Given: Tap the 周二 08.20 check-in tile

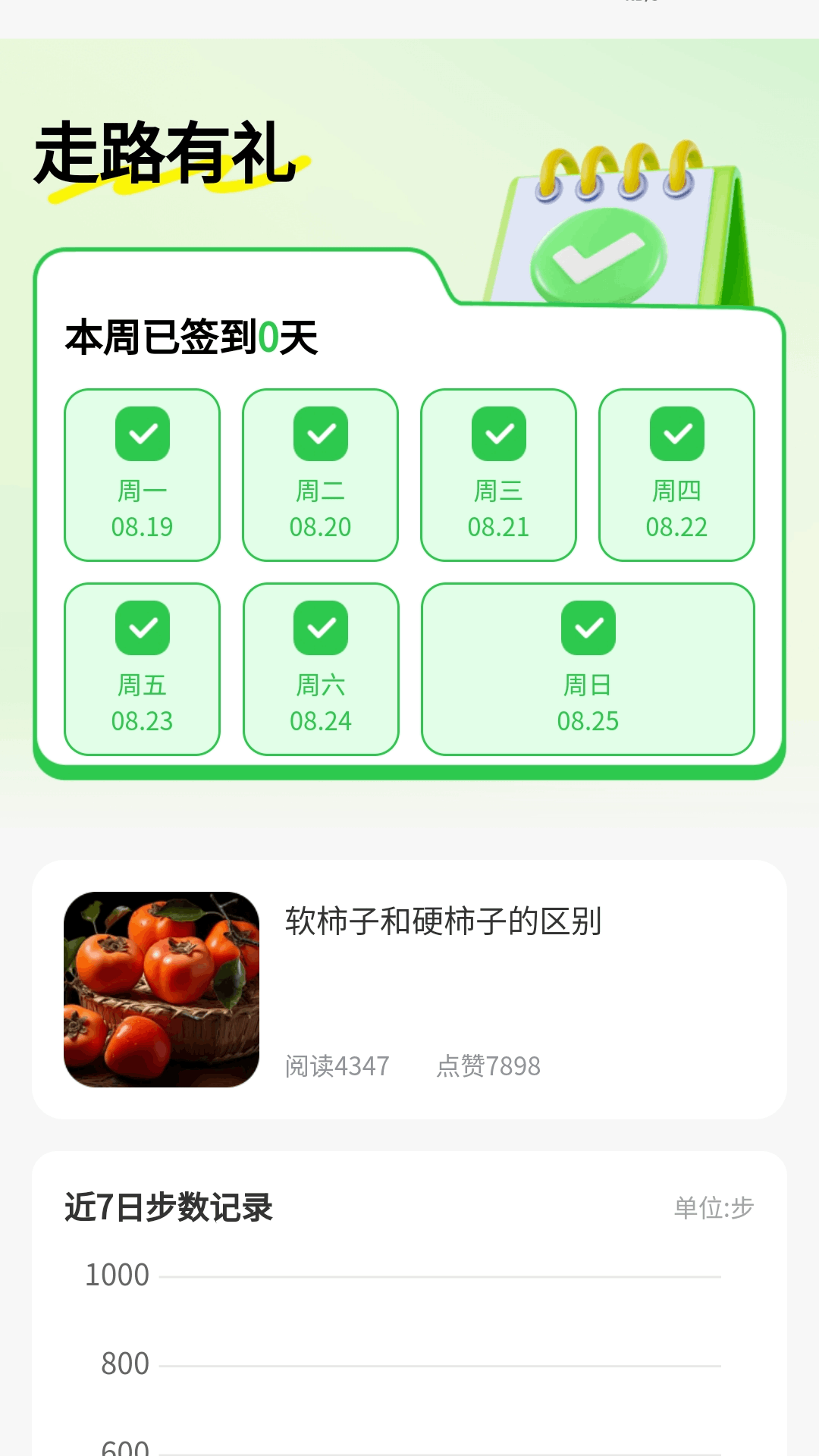Looking at the screenshot, I should (320, 475).
